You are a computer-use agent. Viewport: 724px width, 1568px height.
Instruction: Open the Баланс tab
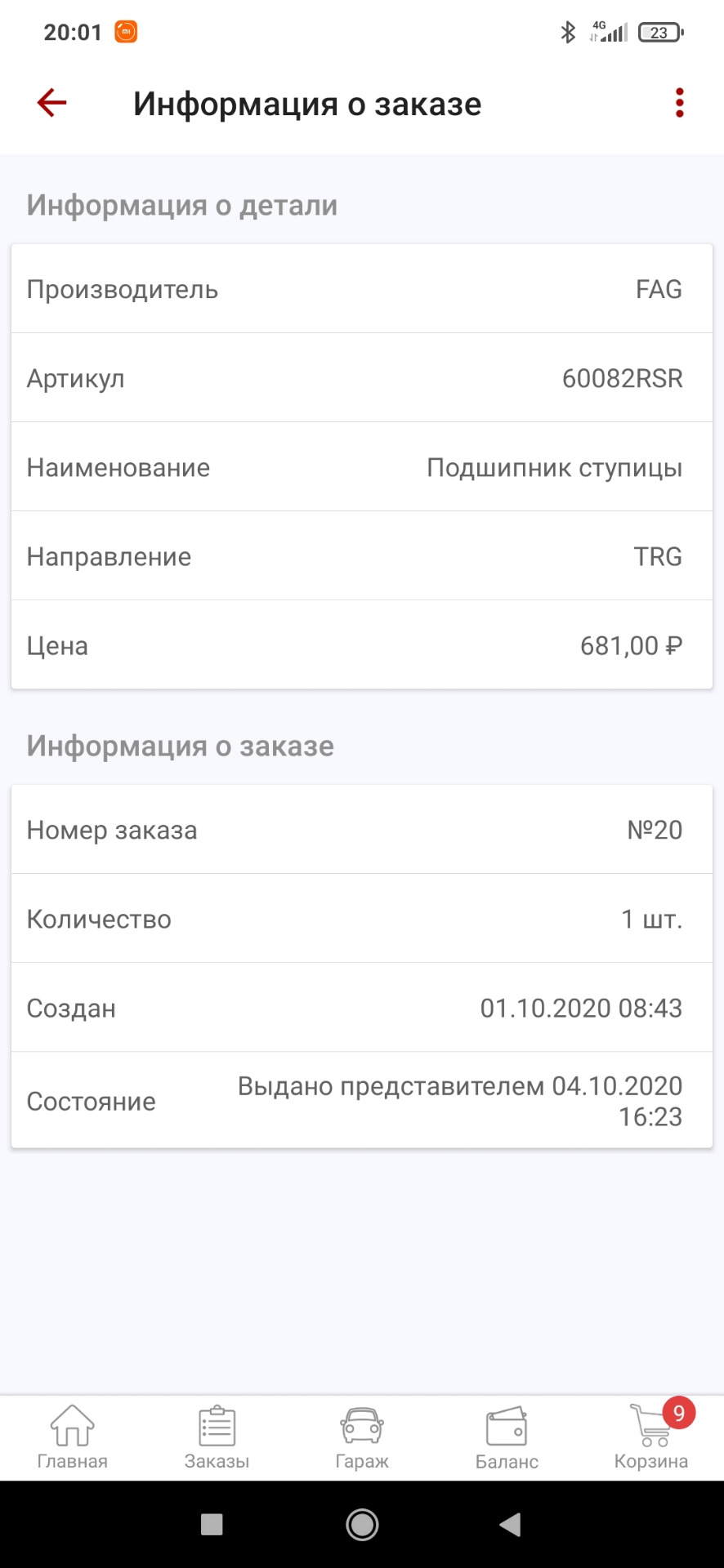[507, 1438]
